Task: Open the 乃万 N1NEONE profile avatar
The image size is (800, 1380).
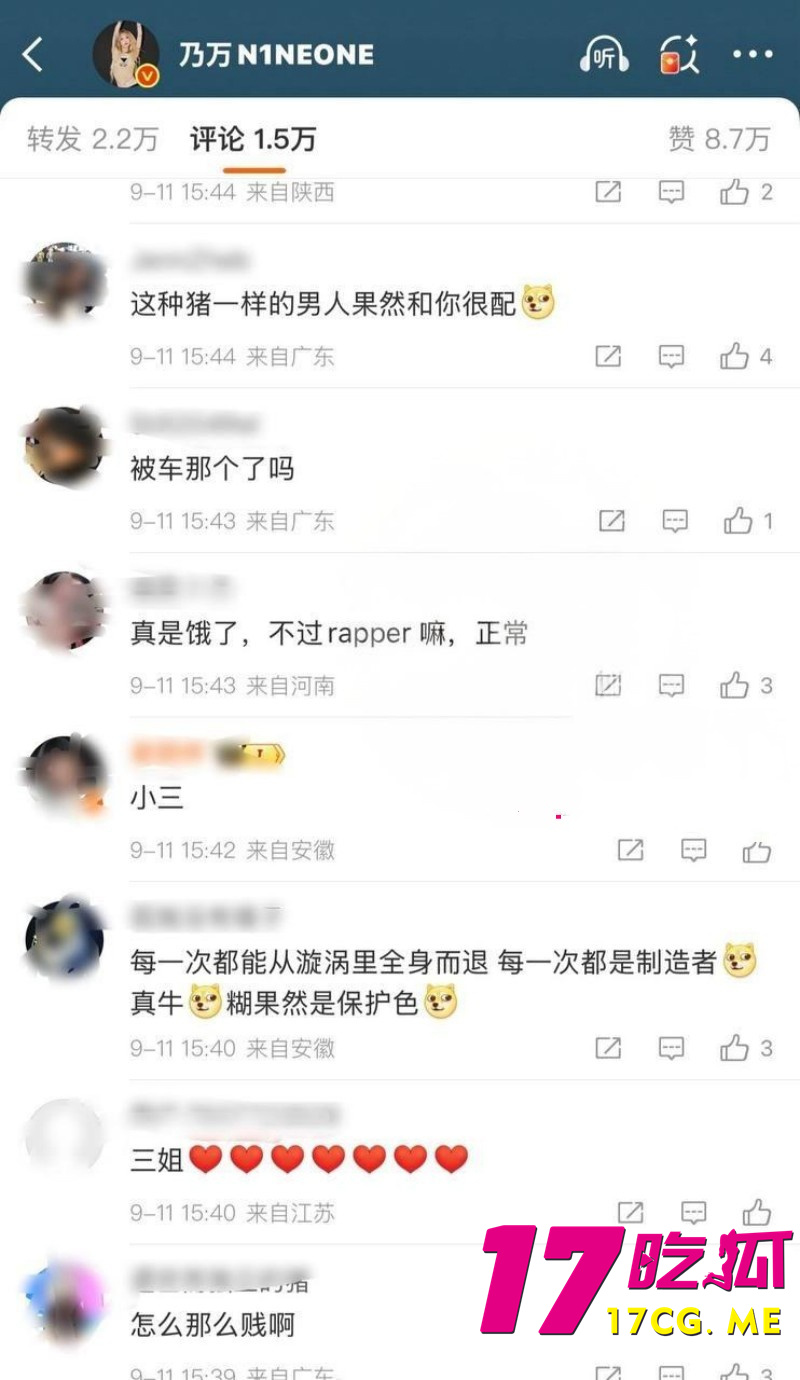Action: 126,53
